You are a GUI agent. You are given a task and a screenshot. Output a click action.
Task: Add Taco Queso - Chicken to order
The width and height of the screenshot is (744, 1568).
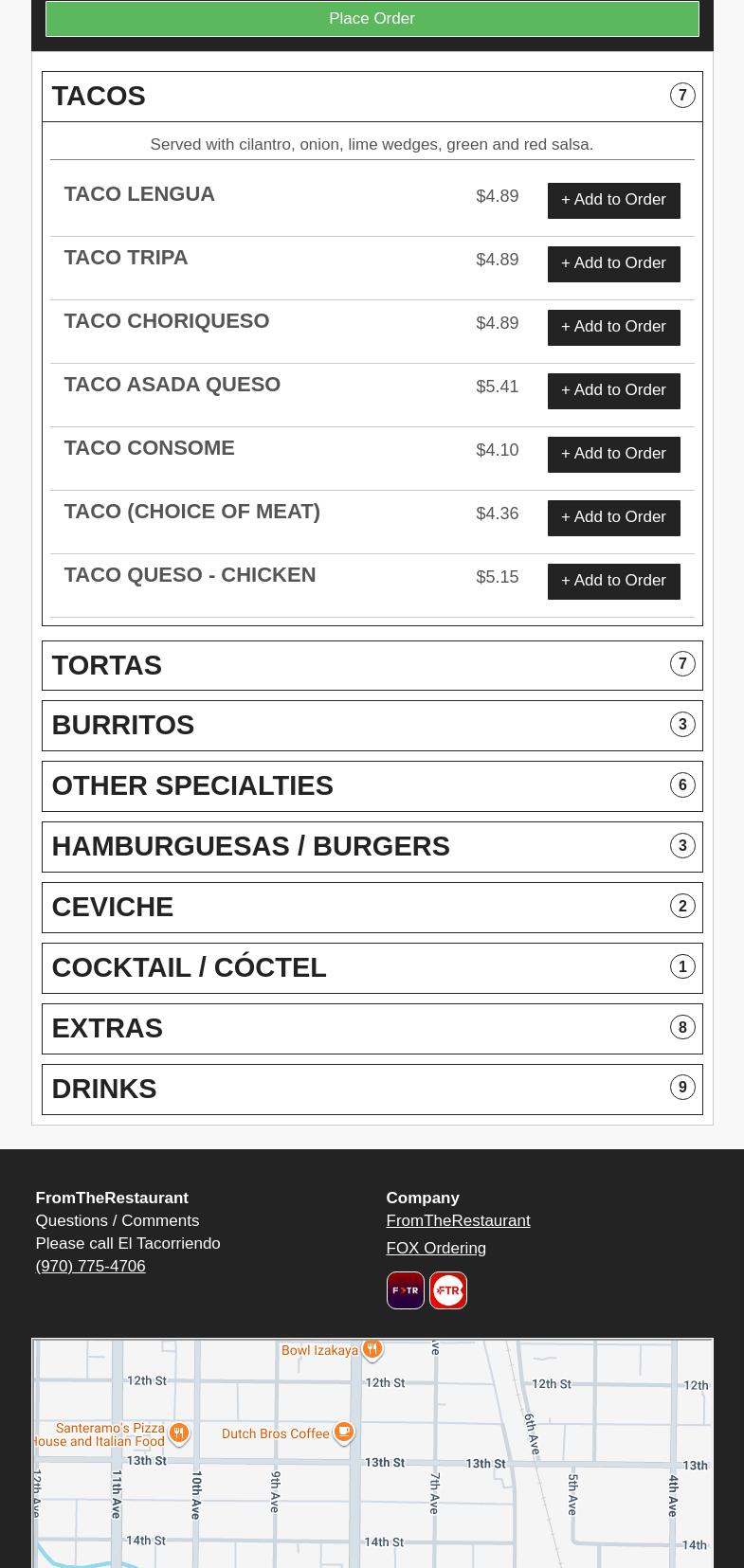click(613, 581)
